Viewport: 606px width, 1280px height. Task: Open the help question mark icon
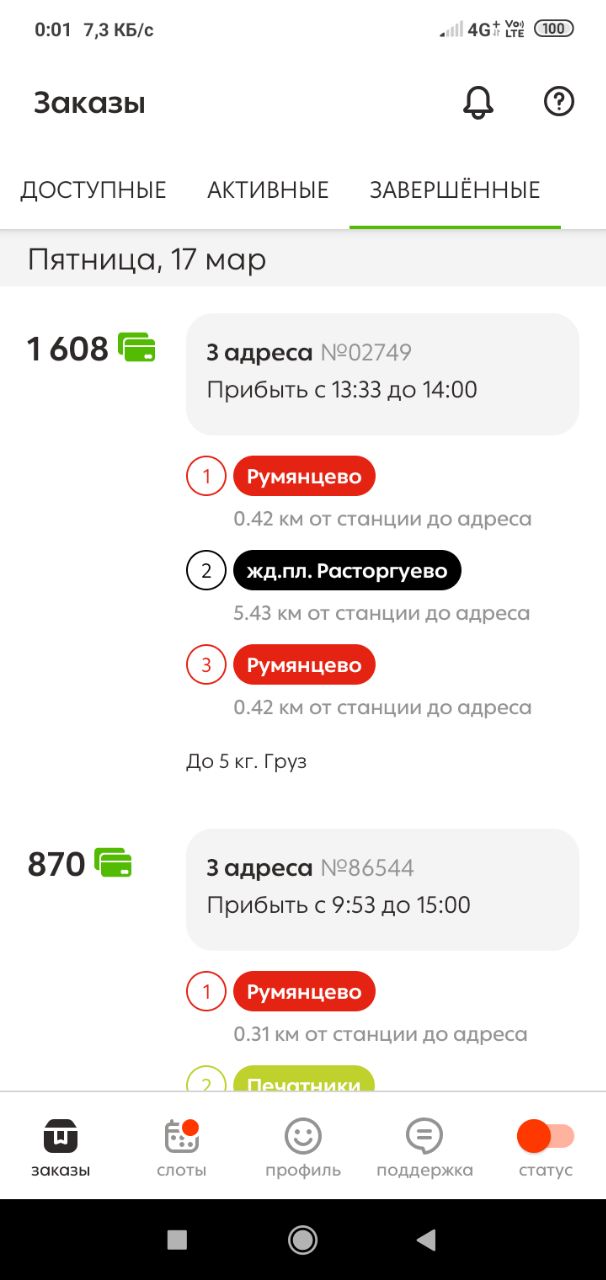pyautogui.click(x=558, y=102)
